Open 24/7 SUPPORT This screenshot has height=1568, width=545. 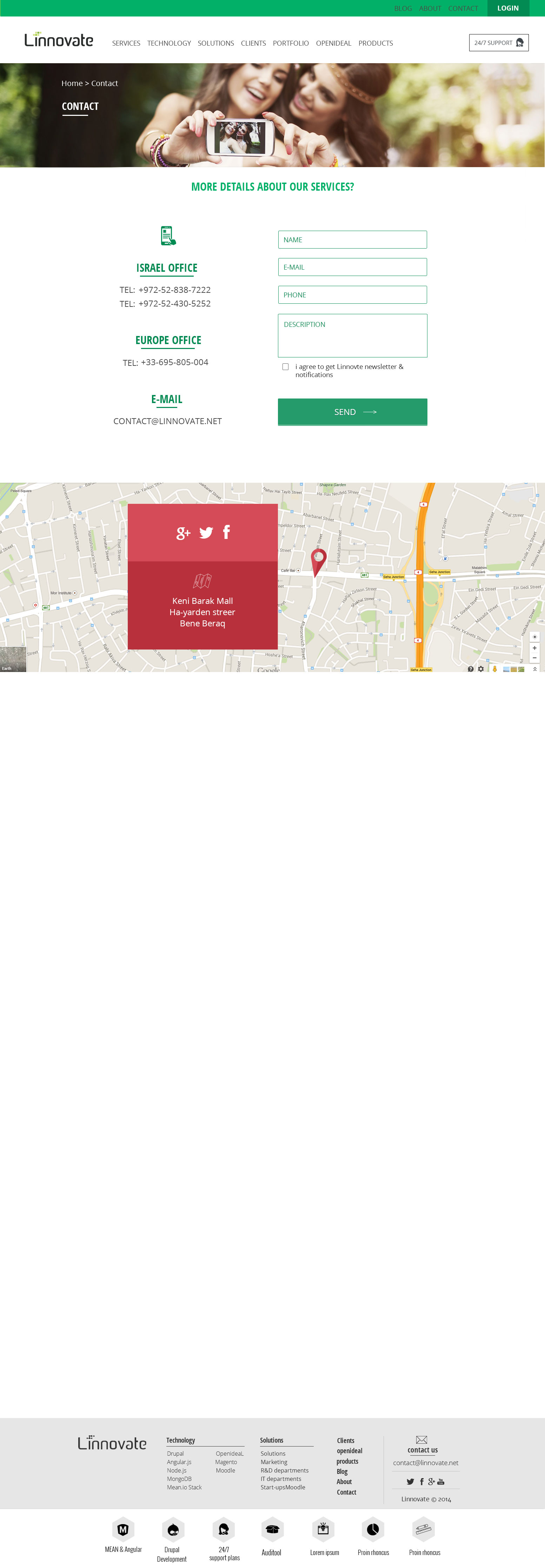coord(498,42)
